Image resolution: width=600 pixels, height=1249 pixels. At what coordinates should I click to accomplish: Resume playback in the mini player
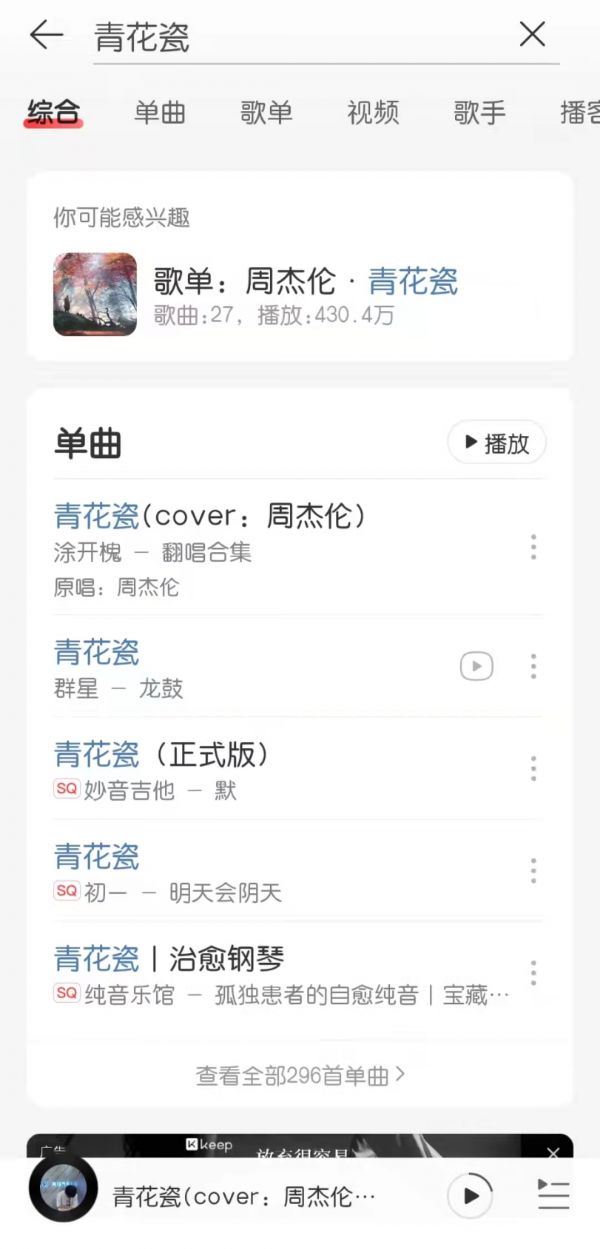click(469, 1194)
